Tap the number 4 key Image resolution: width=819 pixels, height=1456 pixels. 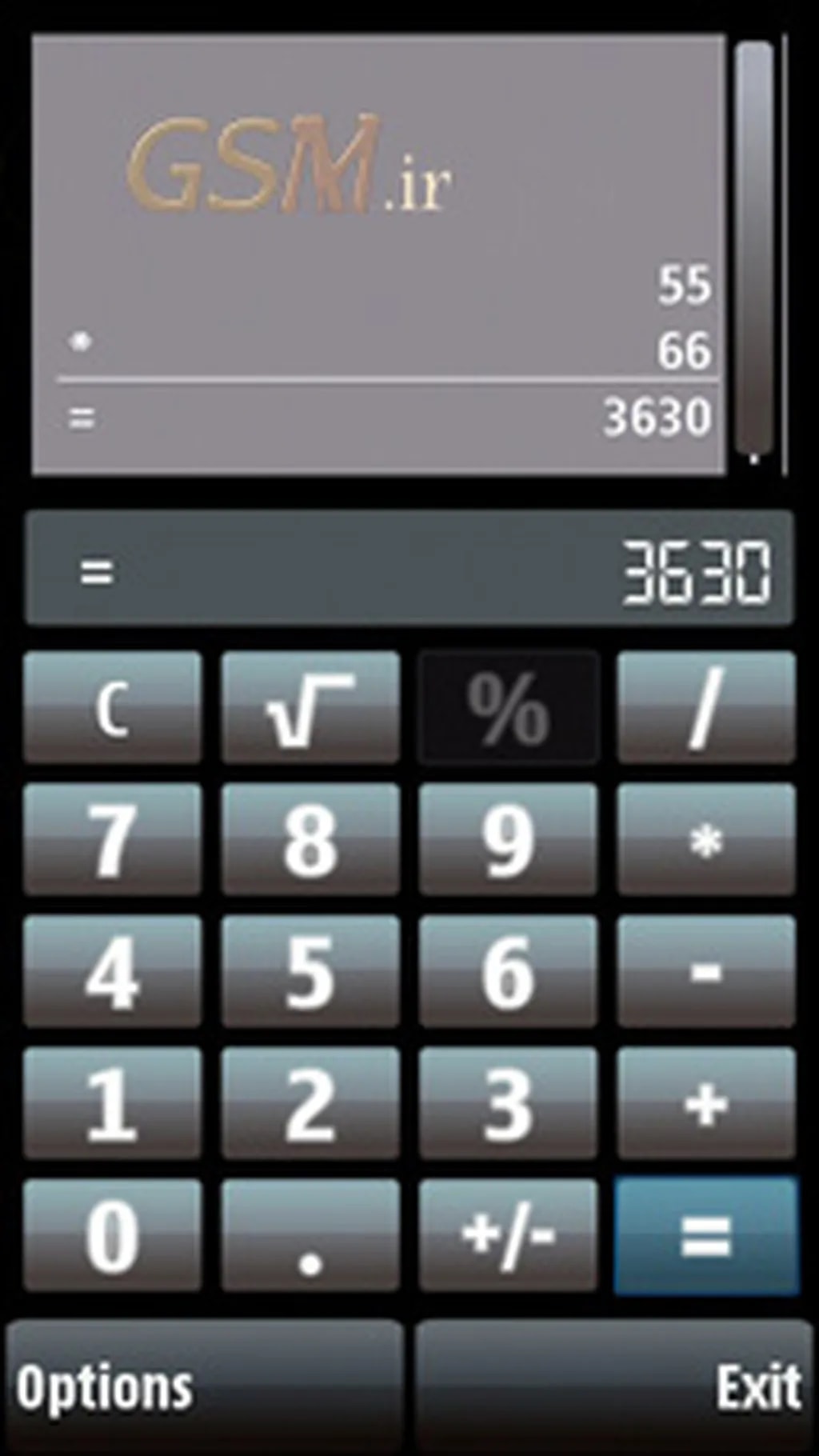(112, 971)
